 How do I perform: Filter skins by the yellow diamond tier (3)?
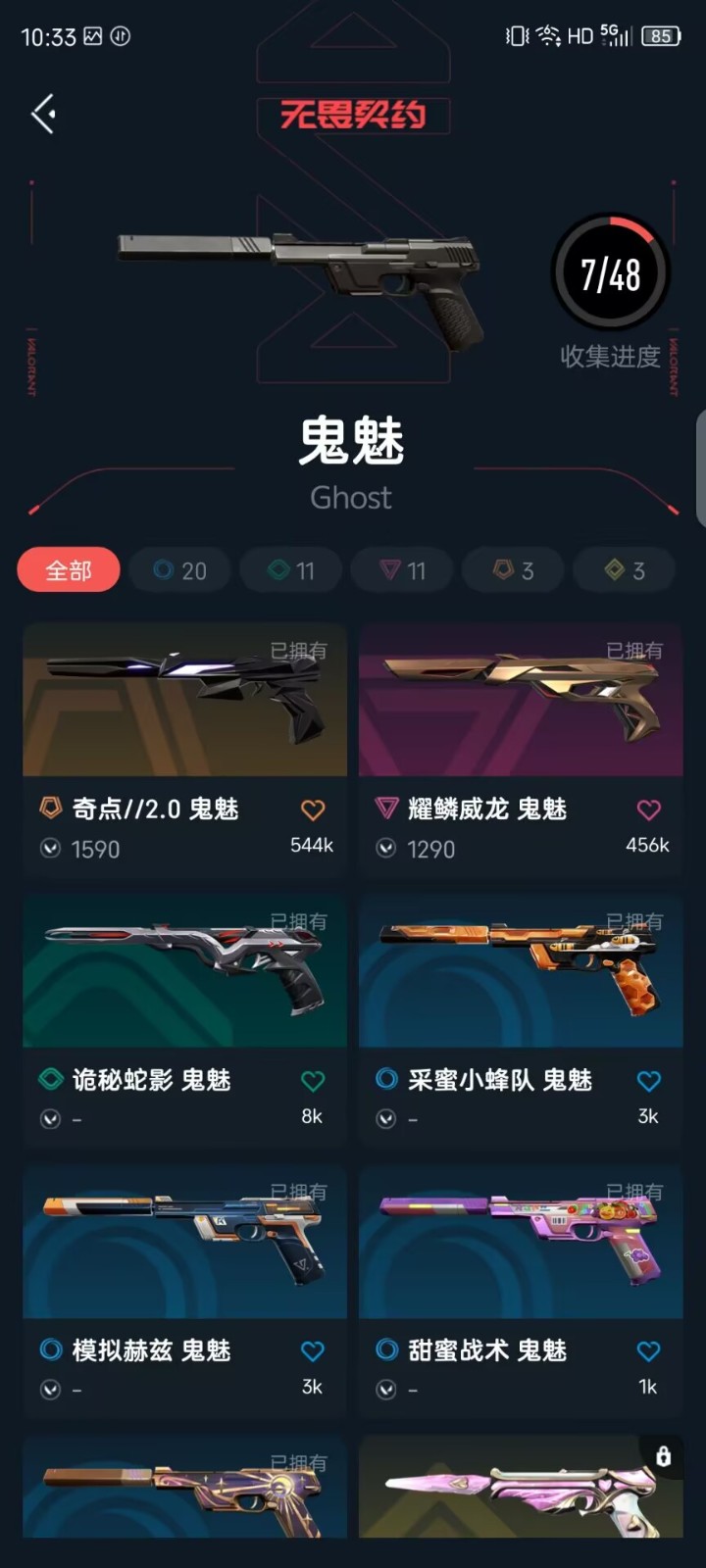click(x=626, y=570)
